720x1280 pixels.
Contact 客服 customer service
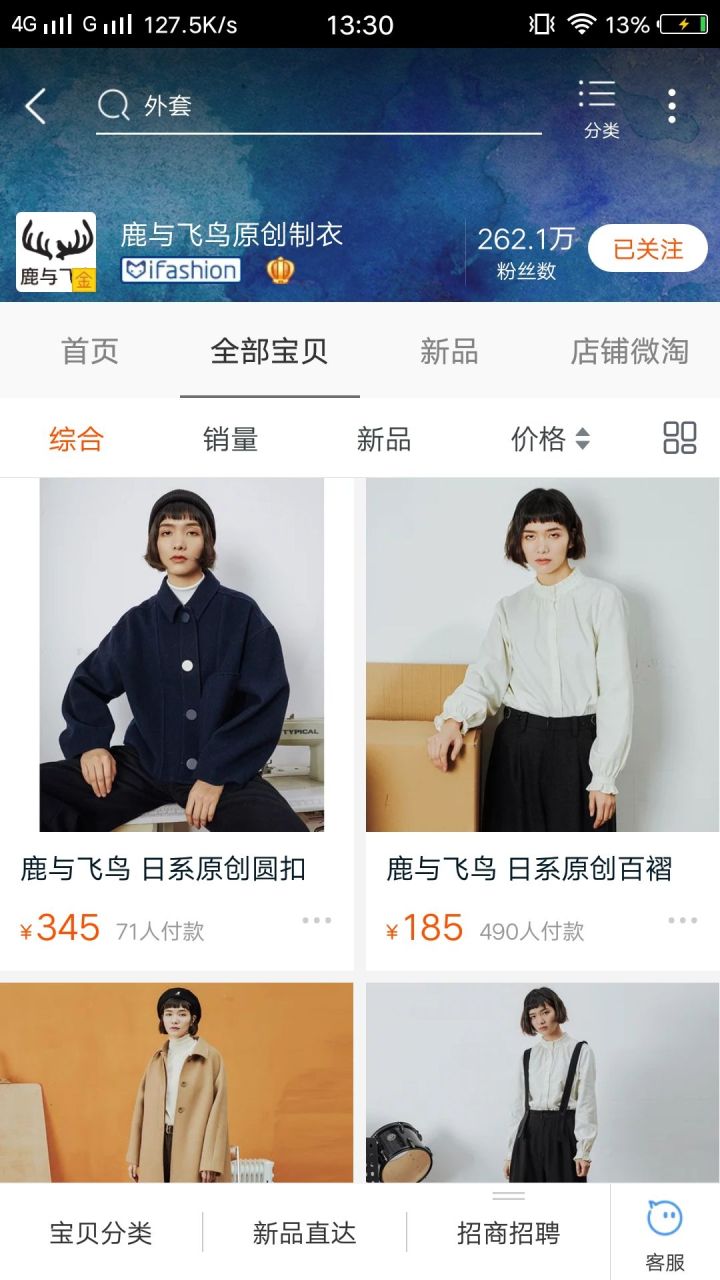tap(665, 1233)
